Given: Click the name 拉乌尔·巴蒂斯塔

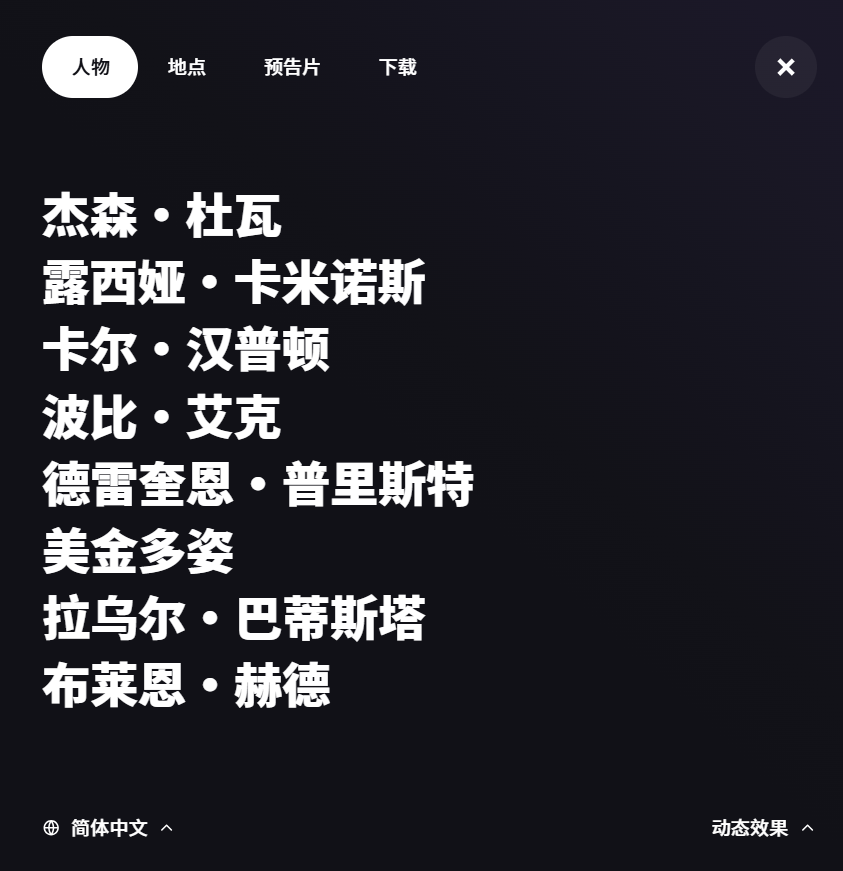Looking at the screenshot, I should (234, 618).
